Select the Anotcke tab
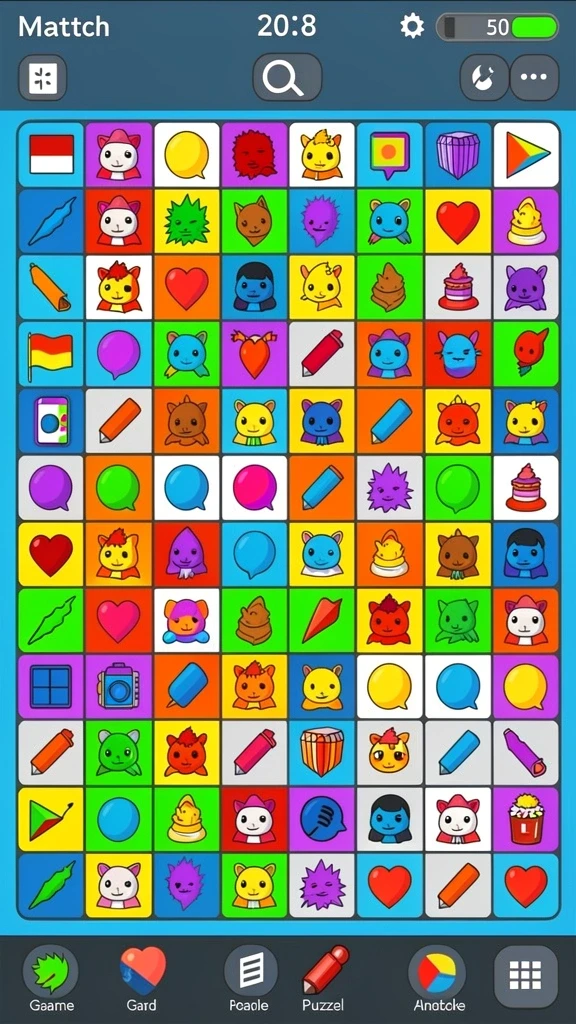Image resolution: width=576 pixels, height=1024 pixels. (x=437, y=979)
